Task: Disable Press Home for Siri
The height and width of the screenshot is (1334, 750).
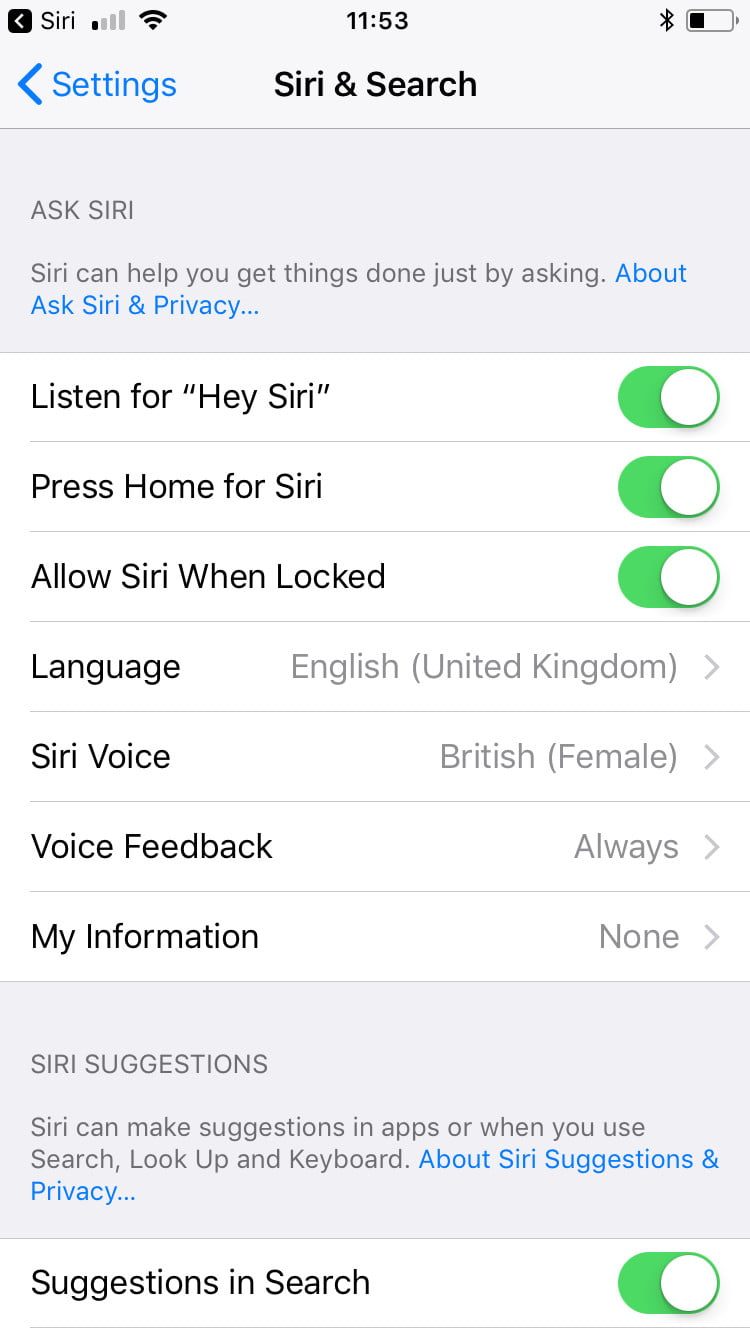Action: click(668, 487)
